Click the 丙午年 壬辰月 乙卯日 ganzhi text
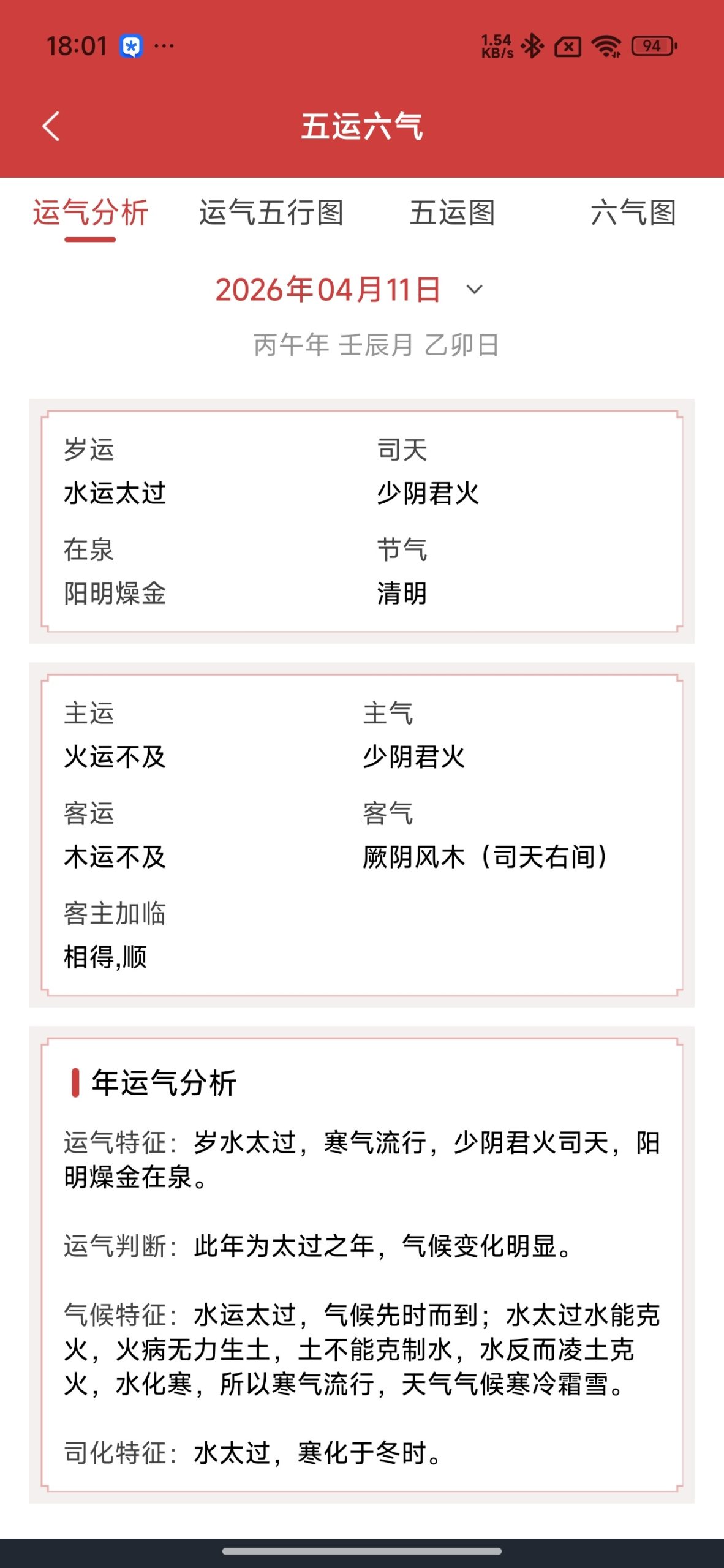This screenshot has width=724, height=1568. pyautogui.click(x=375, y=344)
